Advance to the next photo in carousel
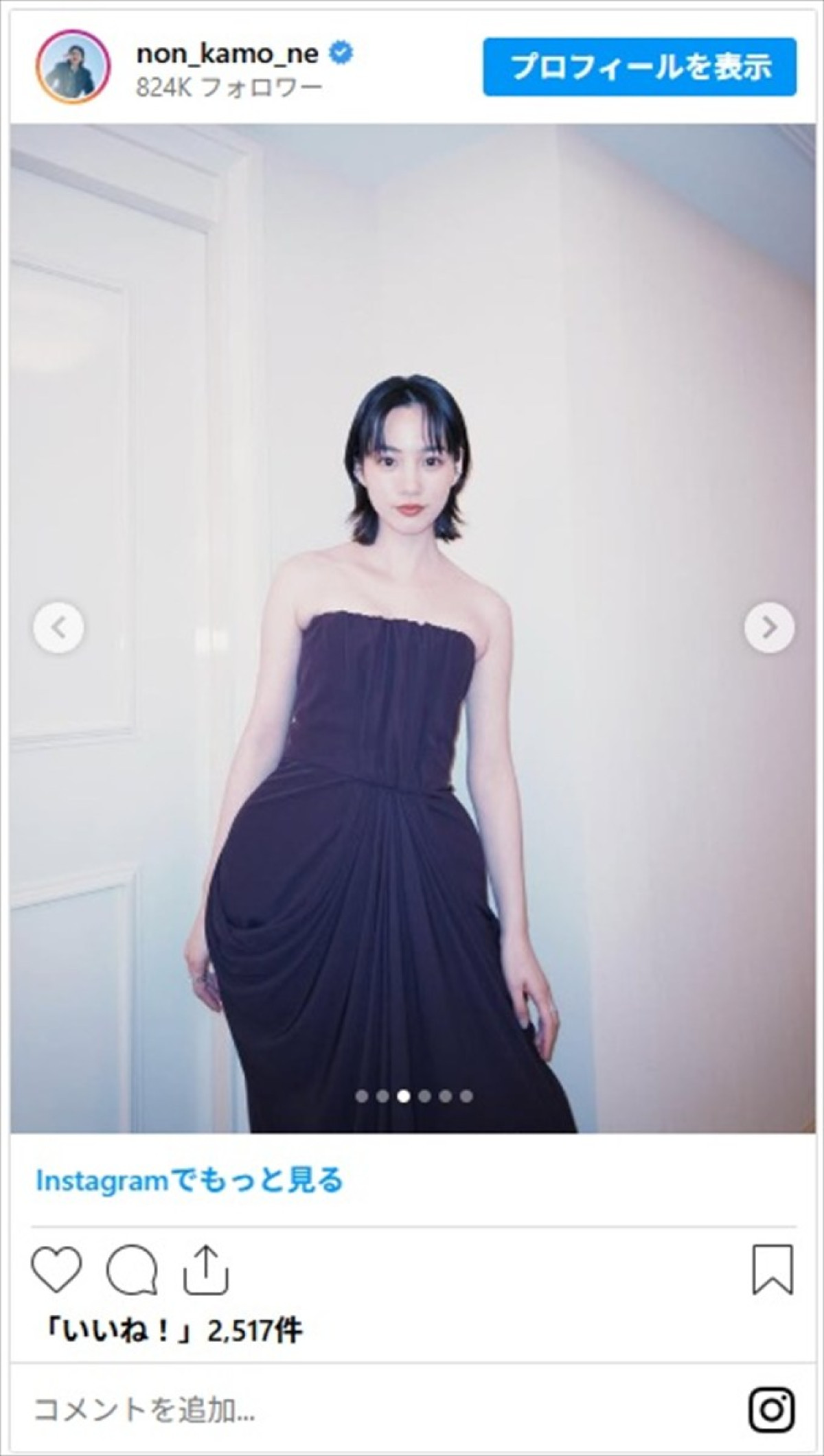This screenshot has width=824, height=1456. click(769, 627)
